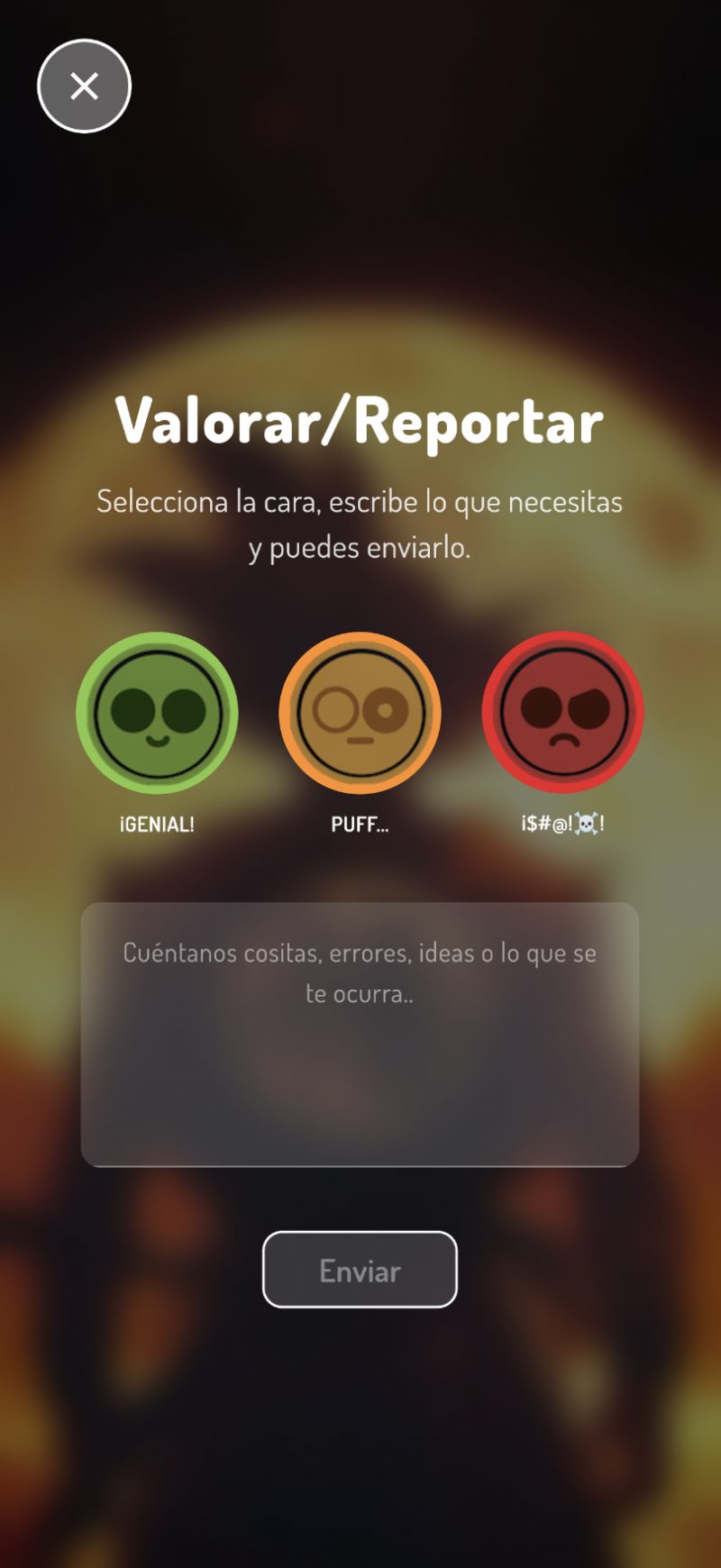Screen dimensions: 721x1568
Task: Click the feedback text box to write ideas
Action: click(360, 1032)
